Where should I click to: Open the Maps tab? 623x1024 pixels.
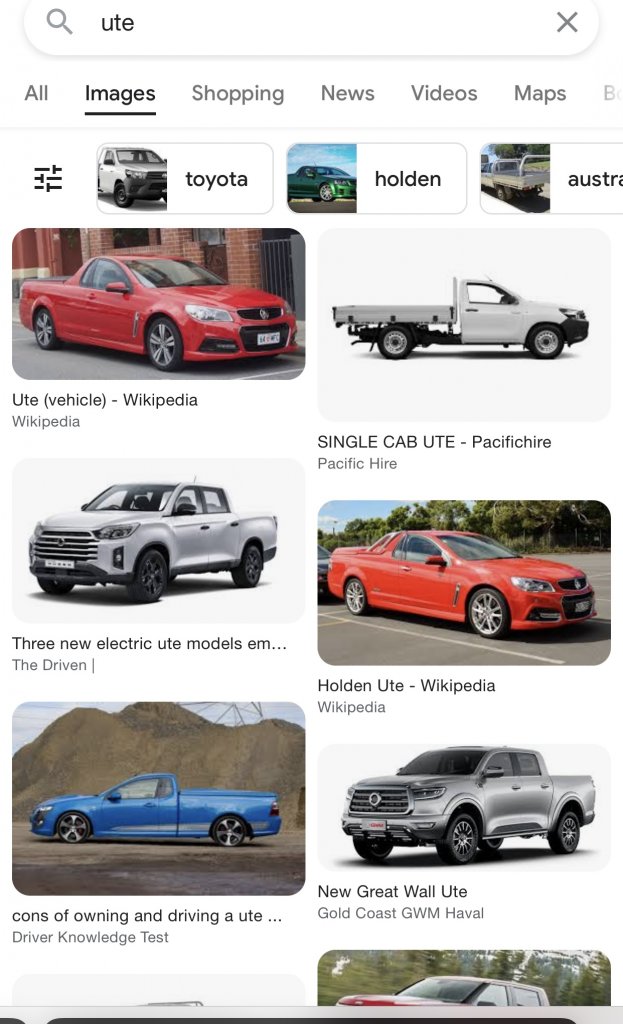[539, 93]
